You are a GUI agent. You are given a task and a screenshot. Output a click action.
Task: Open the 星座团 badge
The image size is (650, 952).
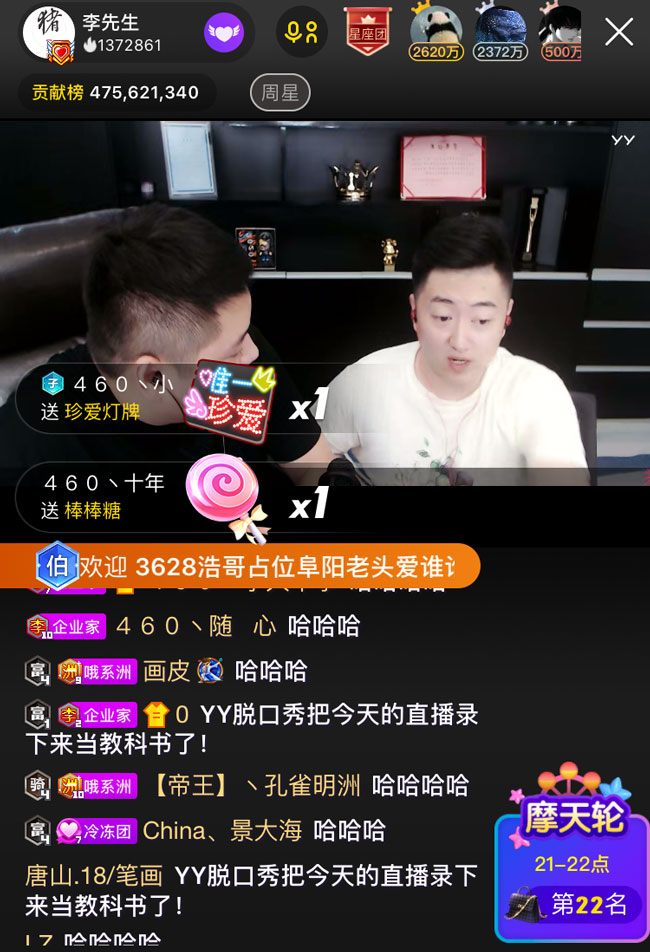click(x=367, y=32)
